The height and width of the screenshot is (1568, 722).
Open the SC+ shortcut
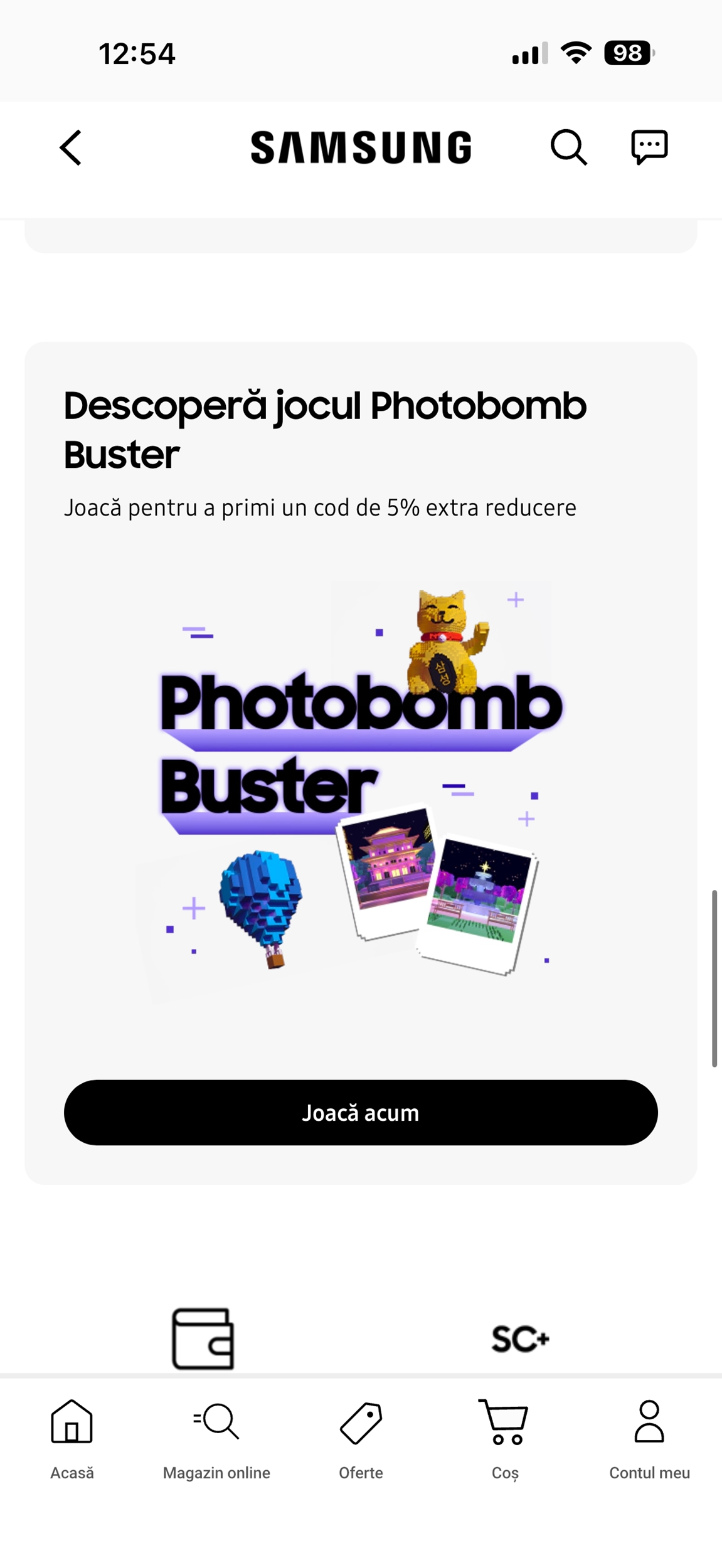[520, 1340]
